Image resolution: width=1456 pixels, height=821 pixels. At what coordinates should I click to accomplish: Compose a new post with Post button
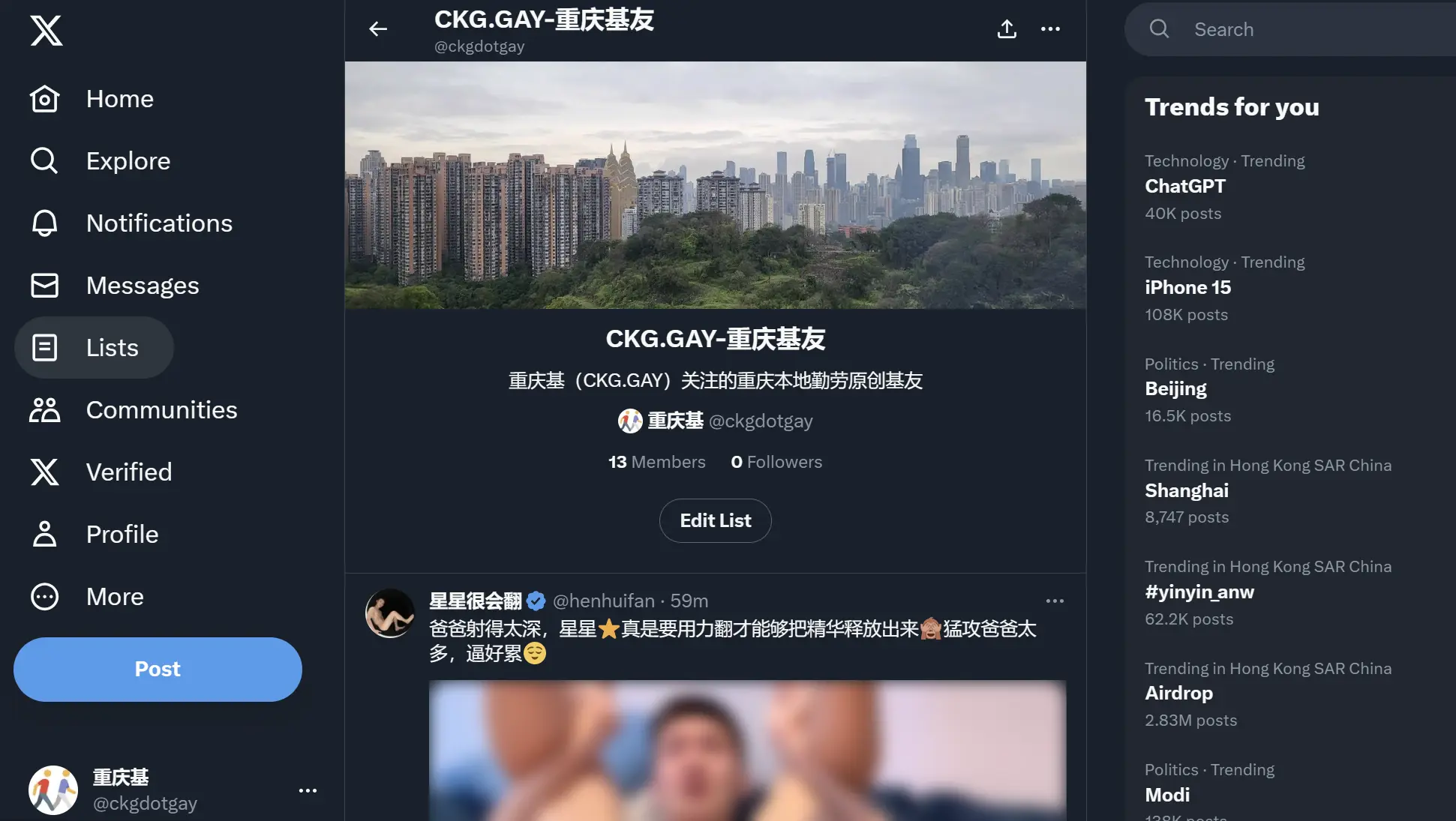[158, 669]
